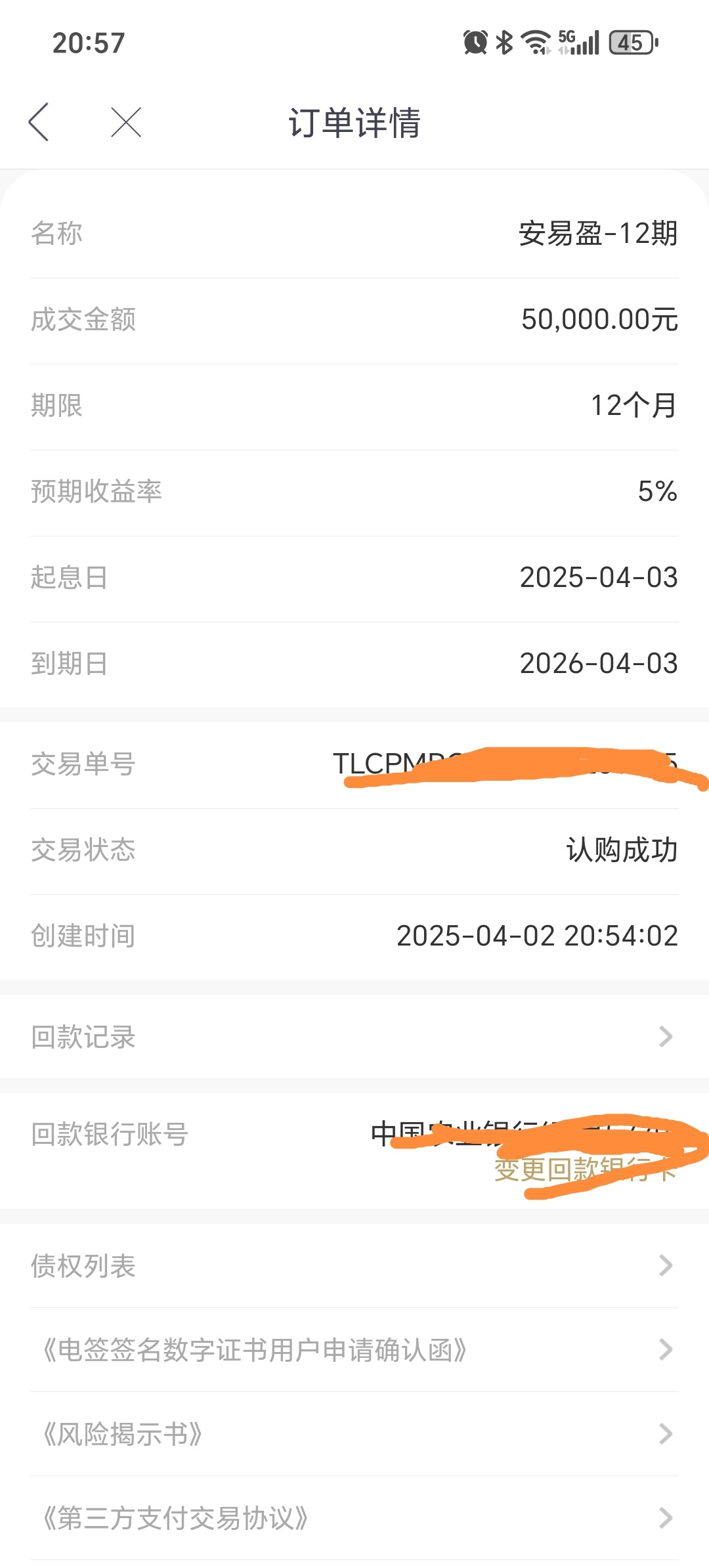Open 《第三方支付交易协议》

[x=354, y=1518]
